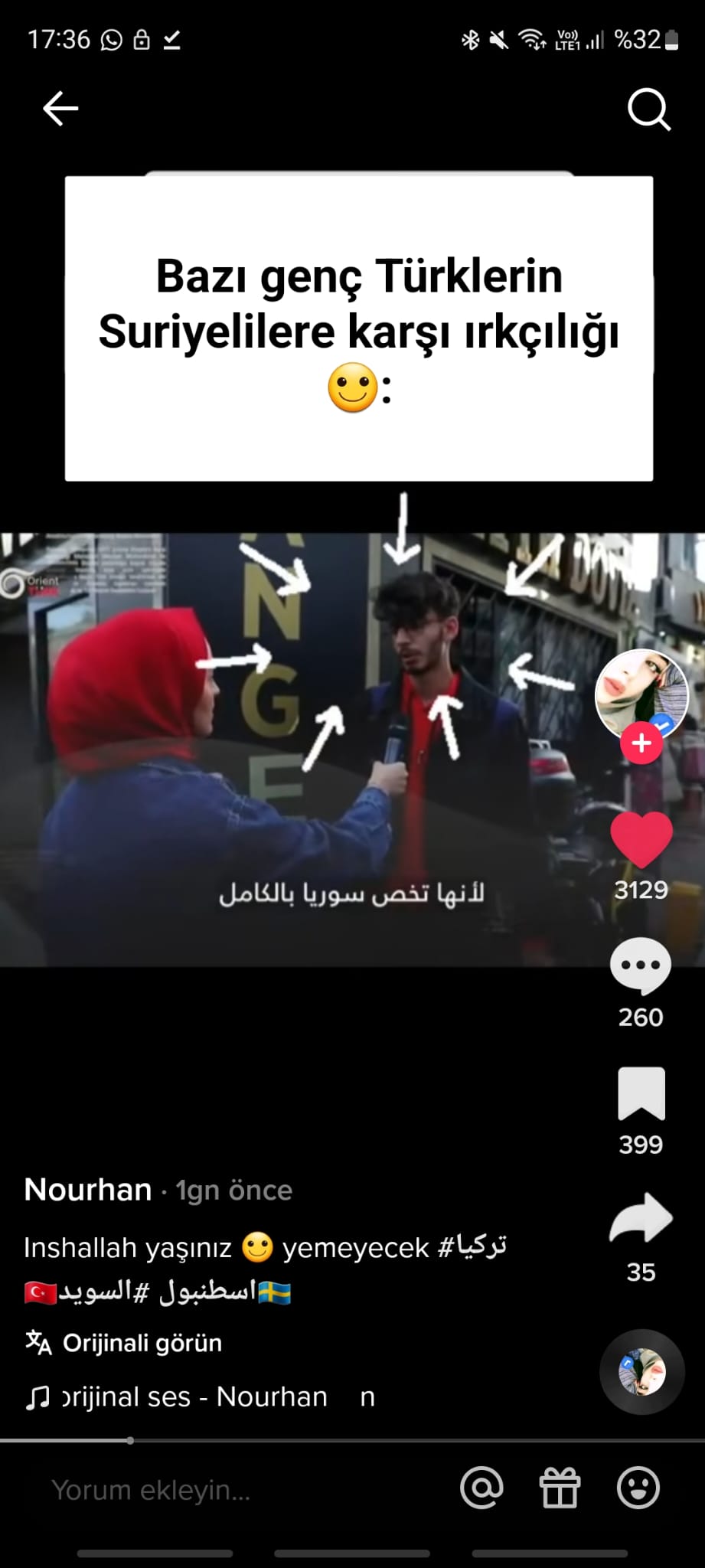Like the video with the heart

pos(641,840)
